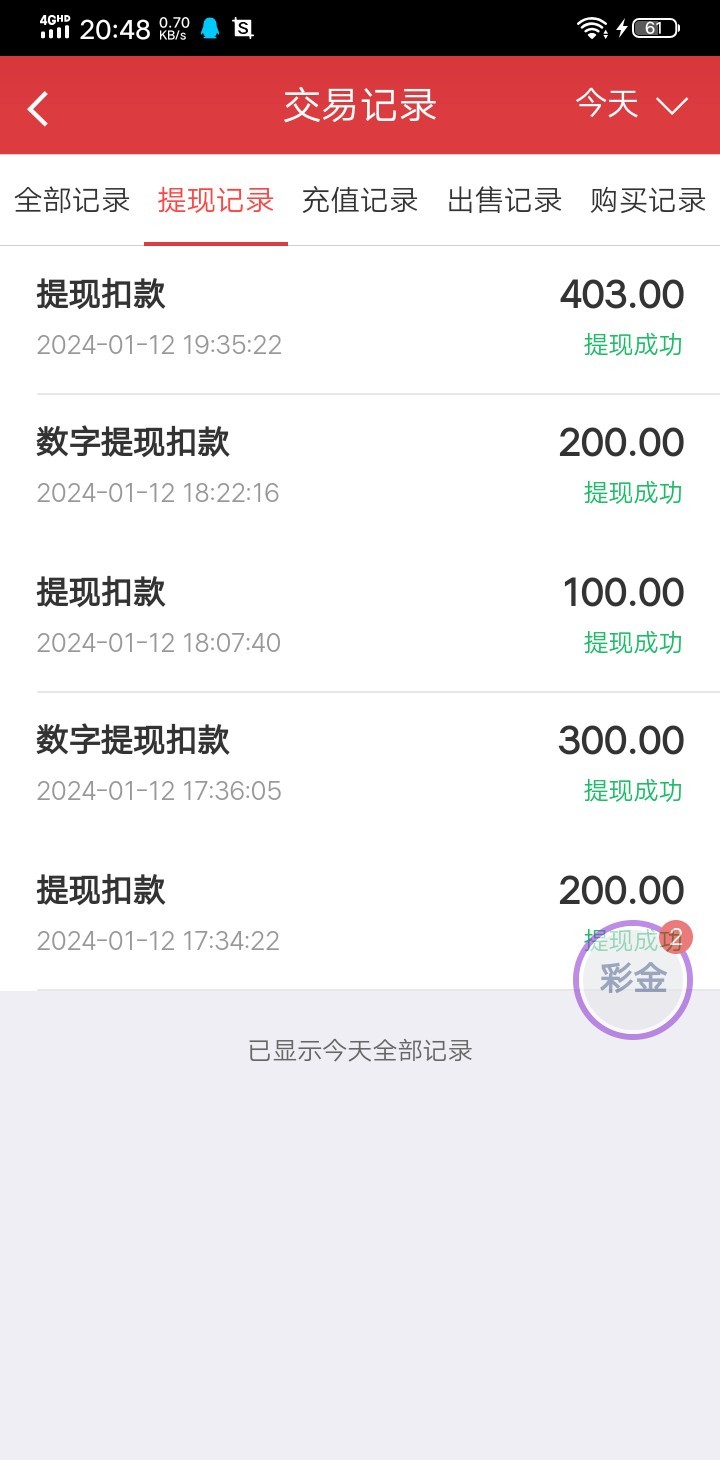
Task: Select the 提现记录 tab
Action: (x=216, y=200)
